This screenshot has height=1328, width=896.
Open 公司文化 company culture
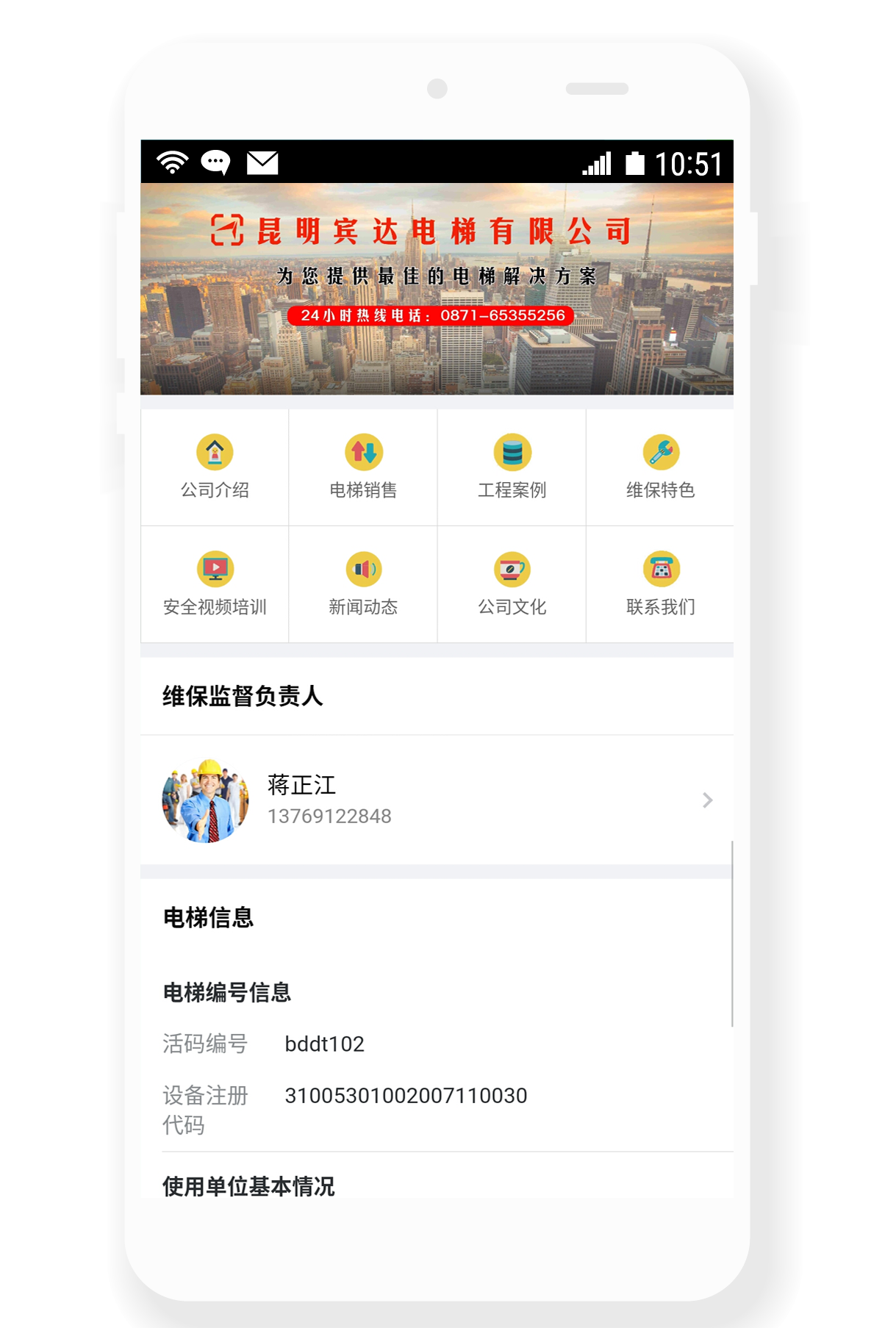(512, 584)
